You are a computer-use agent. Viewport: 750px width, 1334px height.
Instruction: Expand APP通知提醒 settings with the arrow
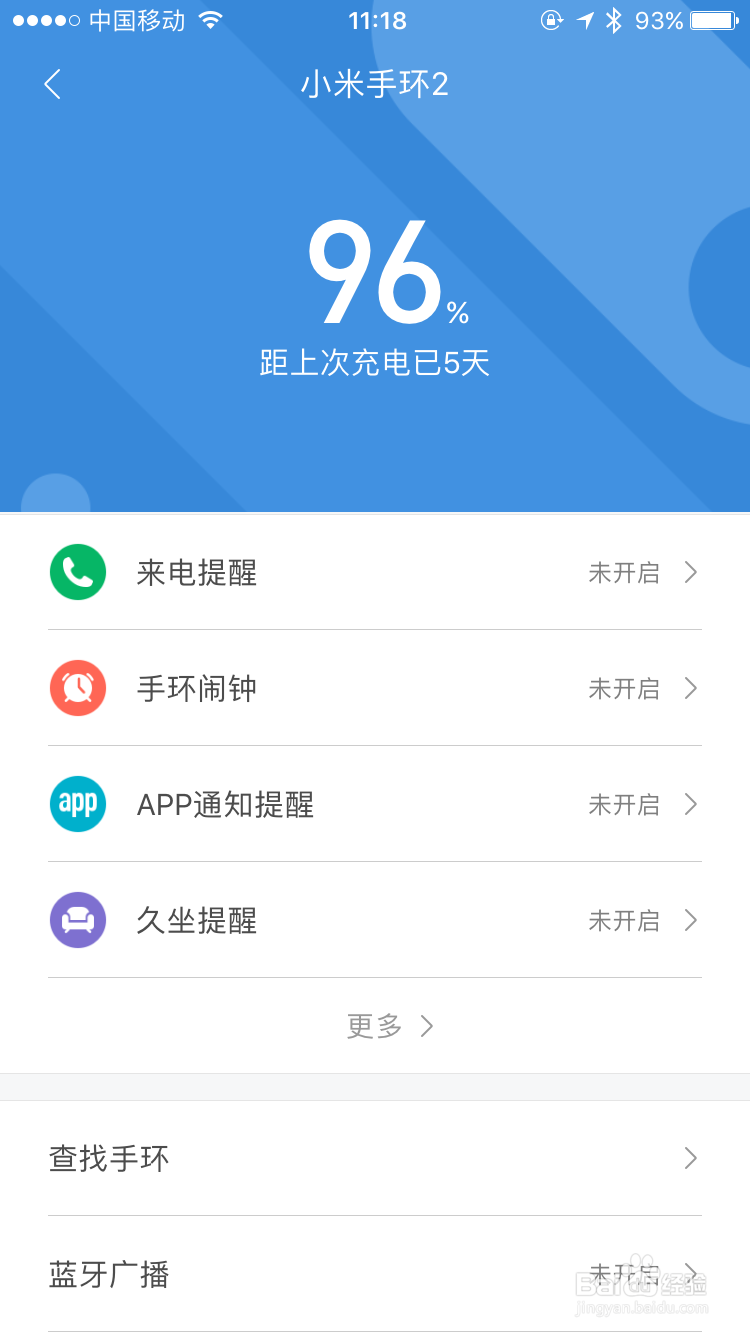point(690,804)
